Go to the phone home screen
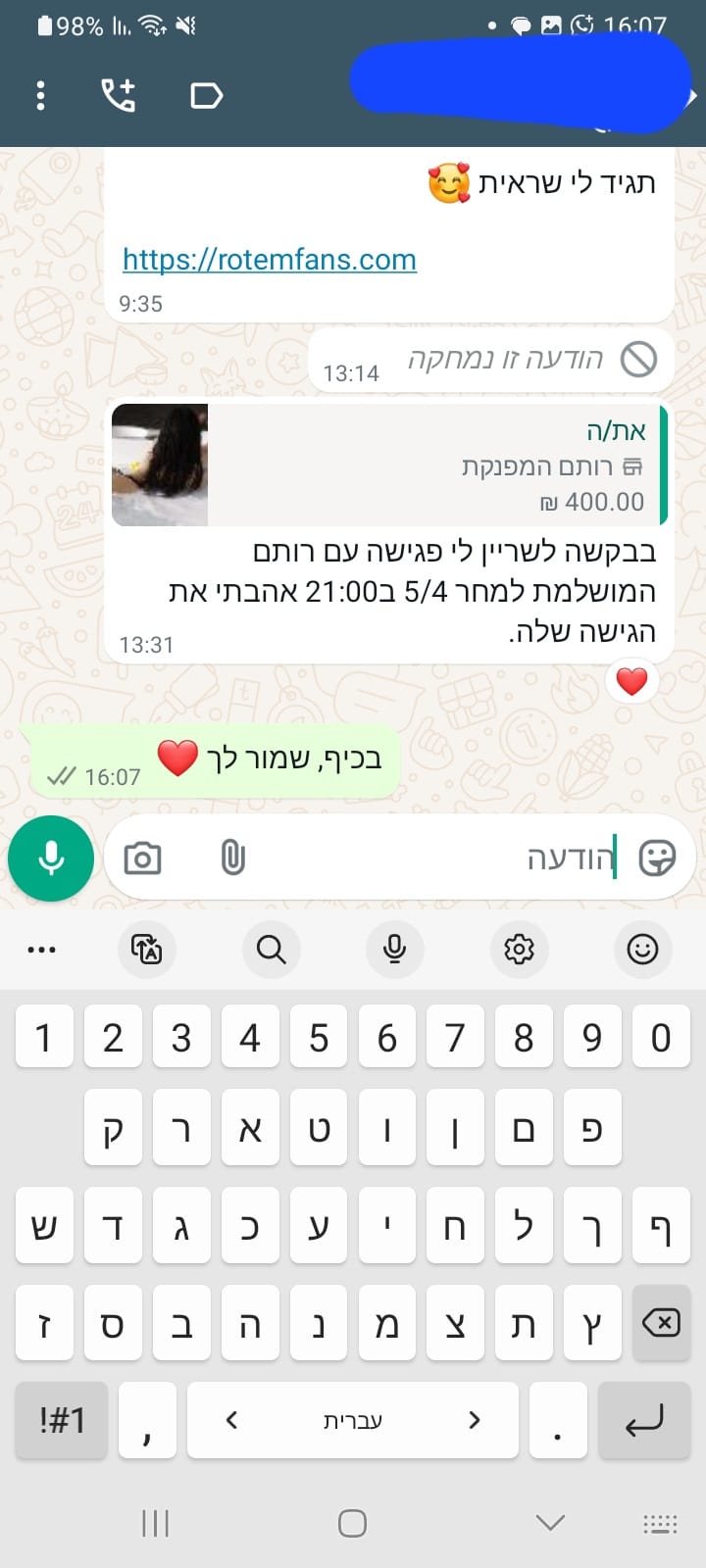 click(x=352, y=1523)
